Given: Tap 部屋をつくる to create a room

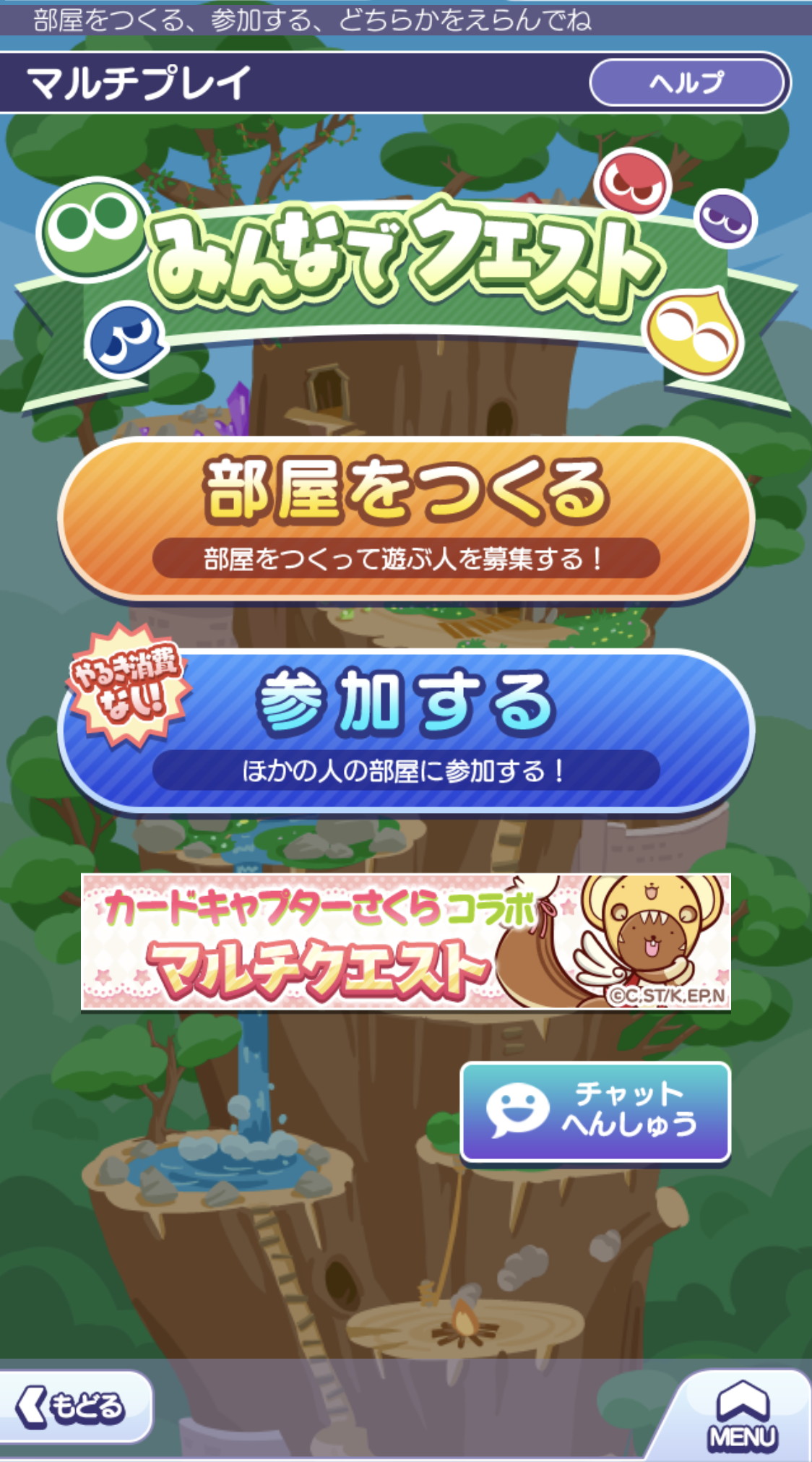Looking at the screenshot, I should [406, 517].
